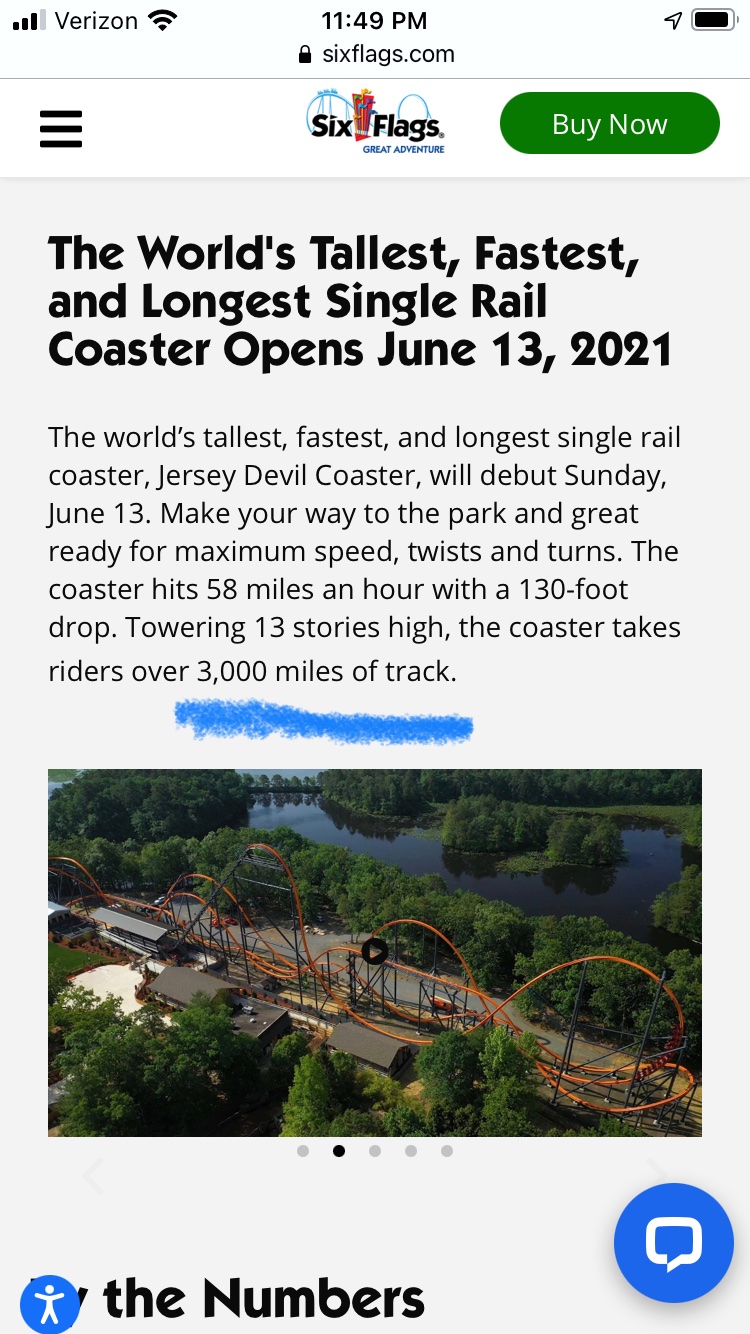Jump to the first carousel slide dot

coord(303,1151)
